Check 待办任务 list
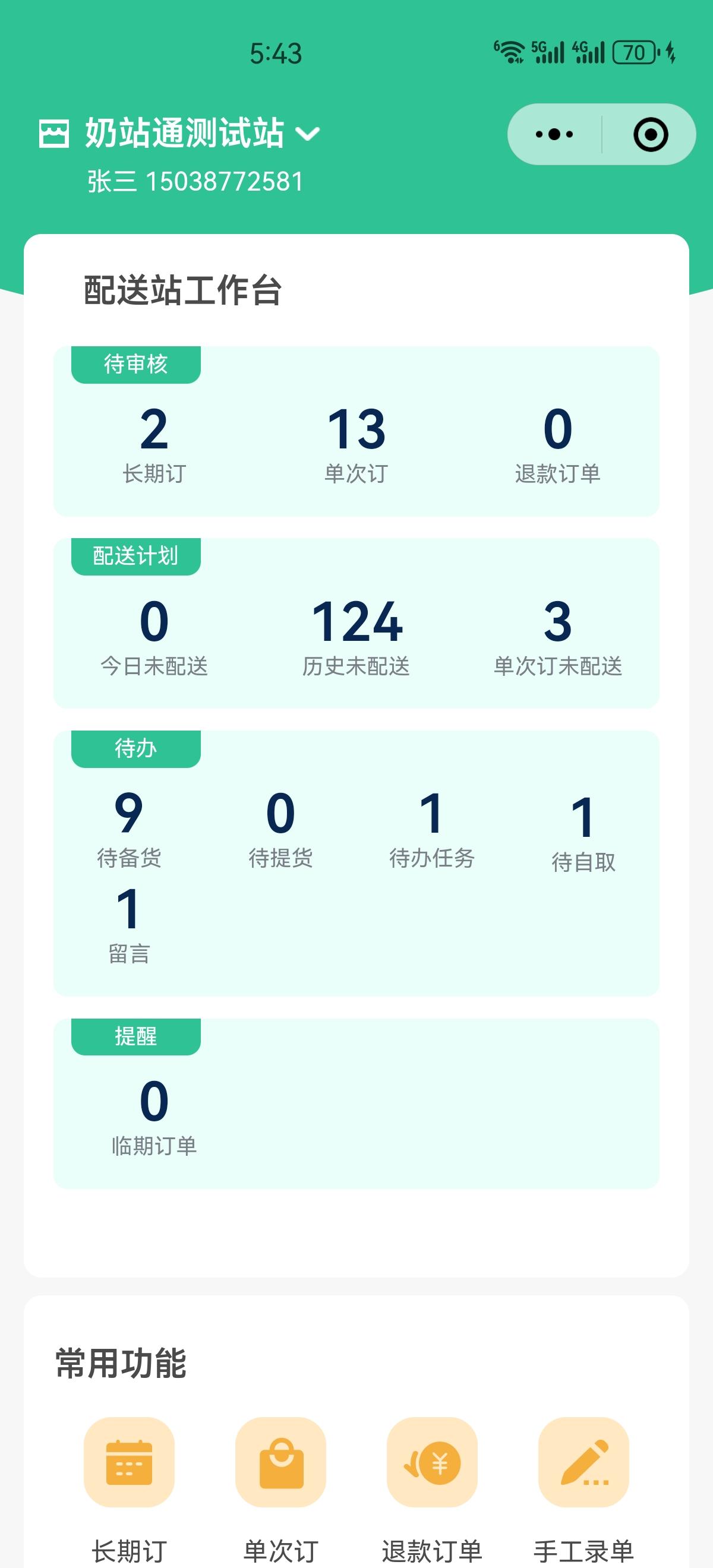The width and height of the screenshot is (713, 1568). point(432,829)
